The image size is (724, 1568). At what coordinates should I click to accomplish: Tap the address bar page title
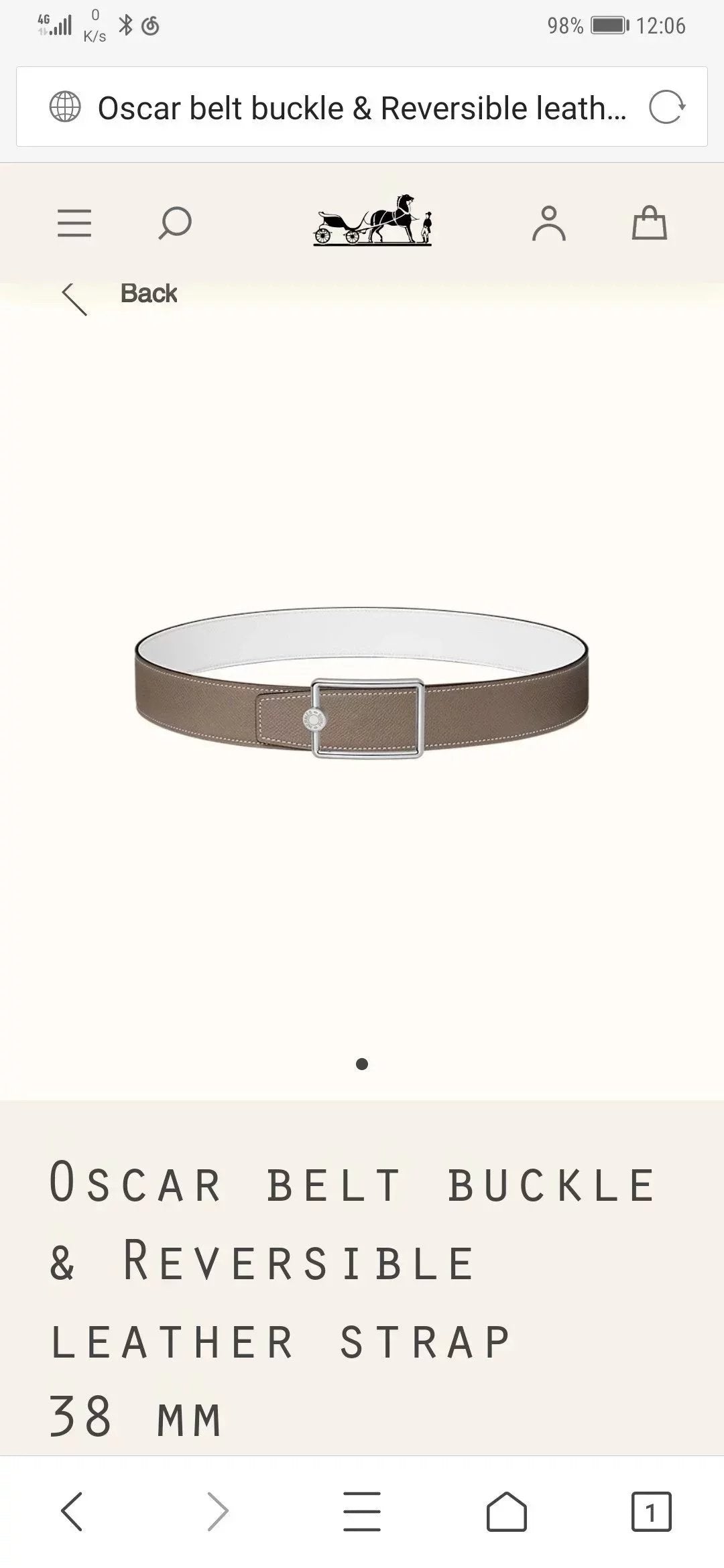[362, 107]
